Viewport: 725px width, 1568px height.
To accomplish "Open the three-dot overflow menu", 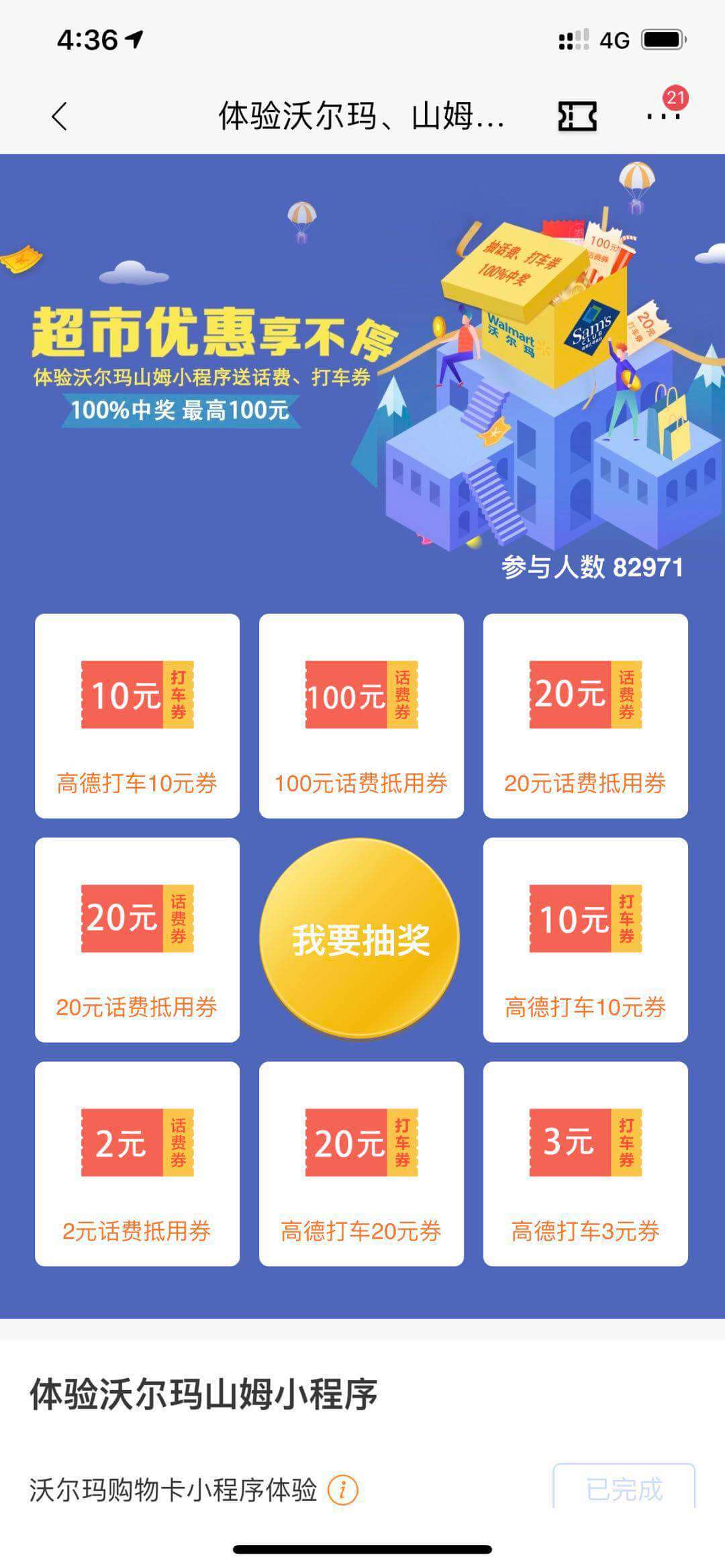I will [663, 116].
